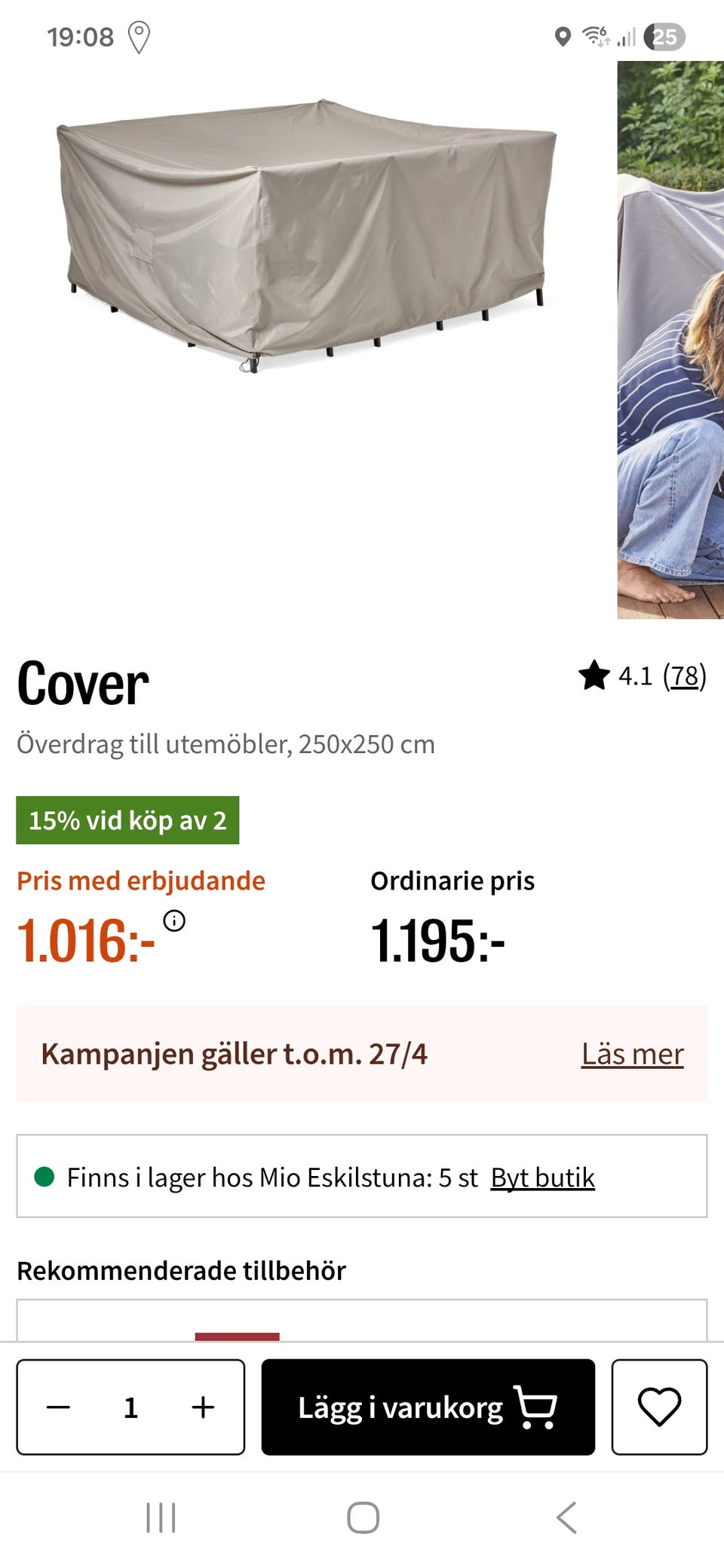Tap the Cover product title link

(83, 682)
